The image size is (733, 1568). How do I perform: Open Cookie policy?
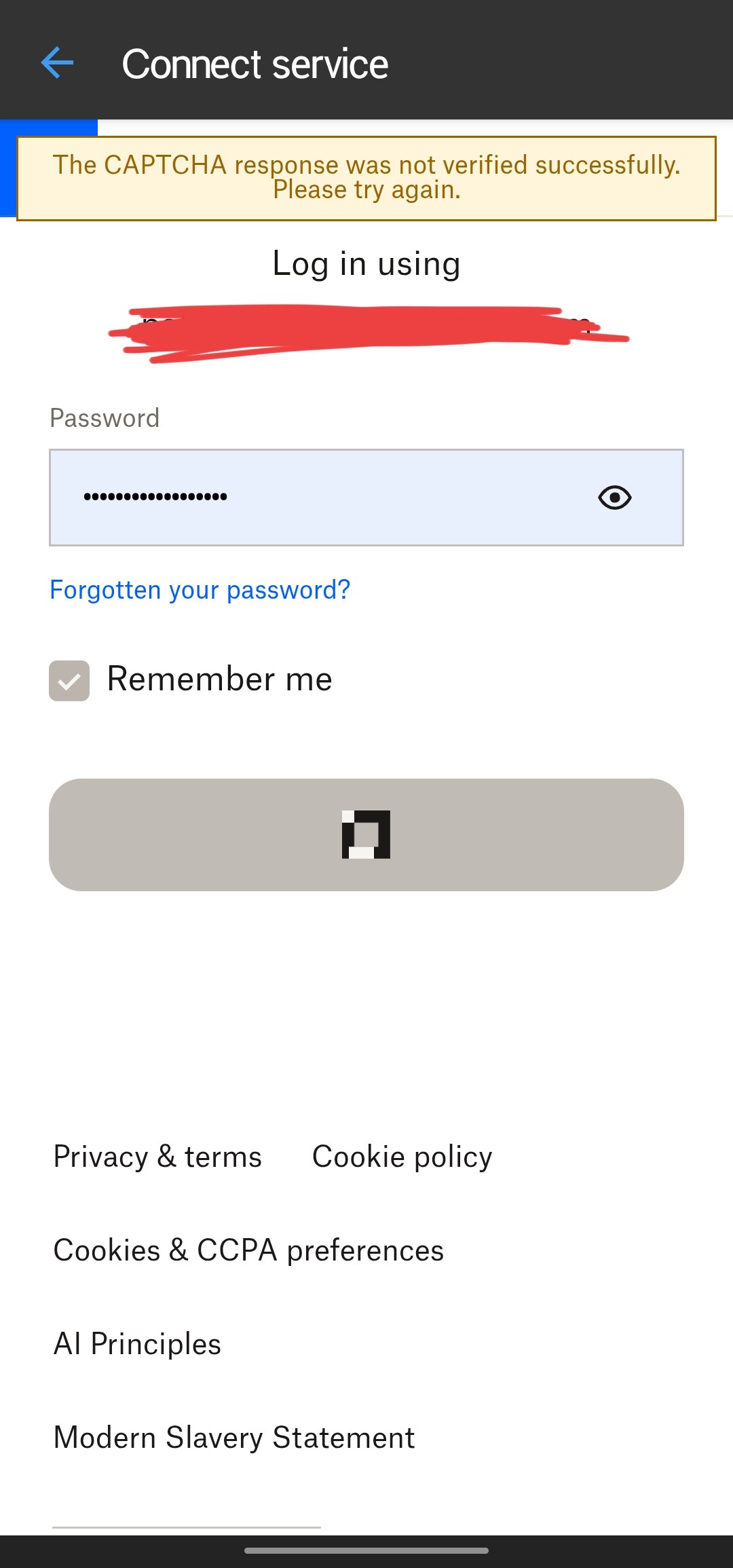tap(402, 1157)
